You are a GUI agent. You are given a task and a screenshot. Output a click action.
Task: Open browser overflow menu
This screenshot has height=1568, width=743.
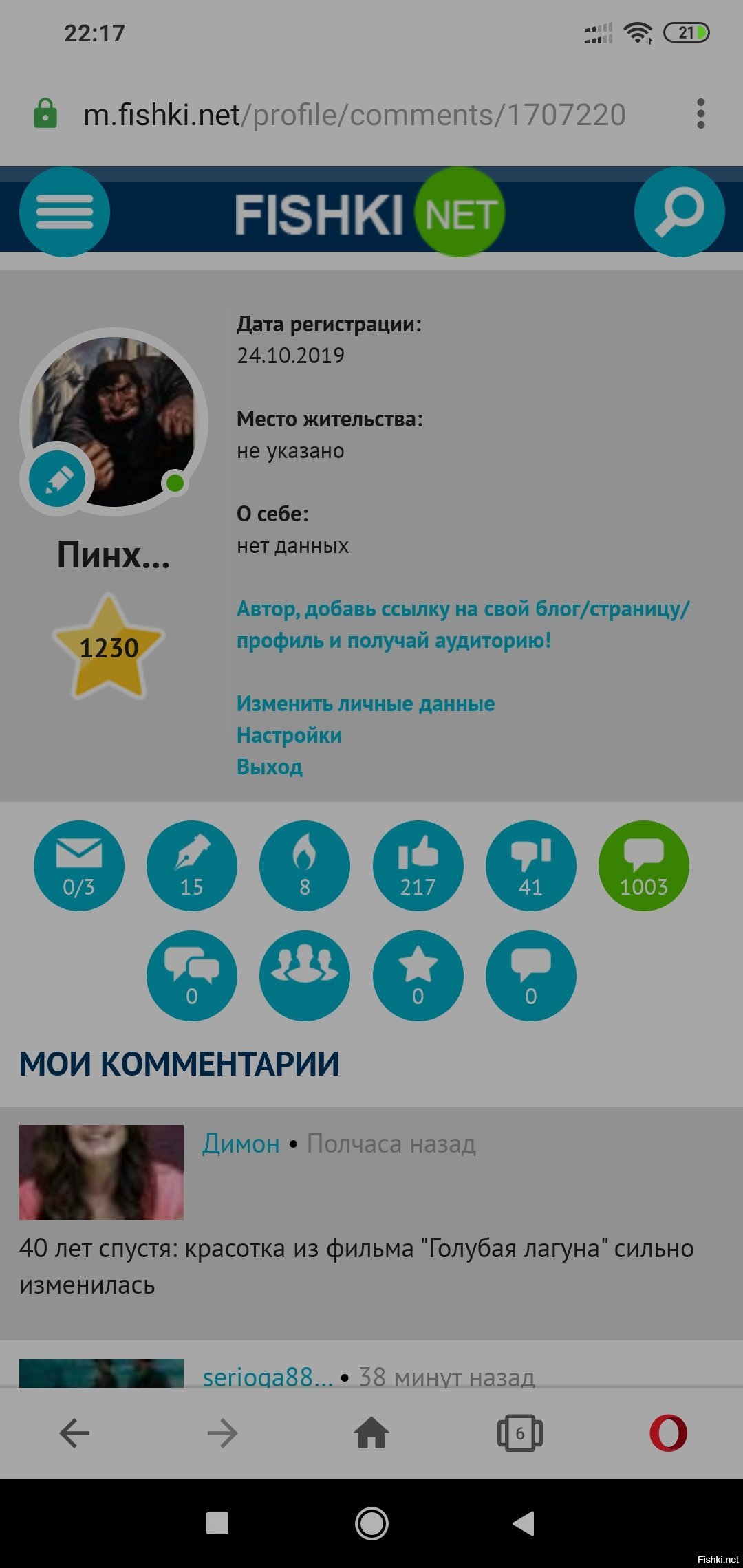pos(700,113)
